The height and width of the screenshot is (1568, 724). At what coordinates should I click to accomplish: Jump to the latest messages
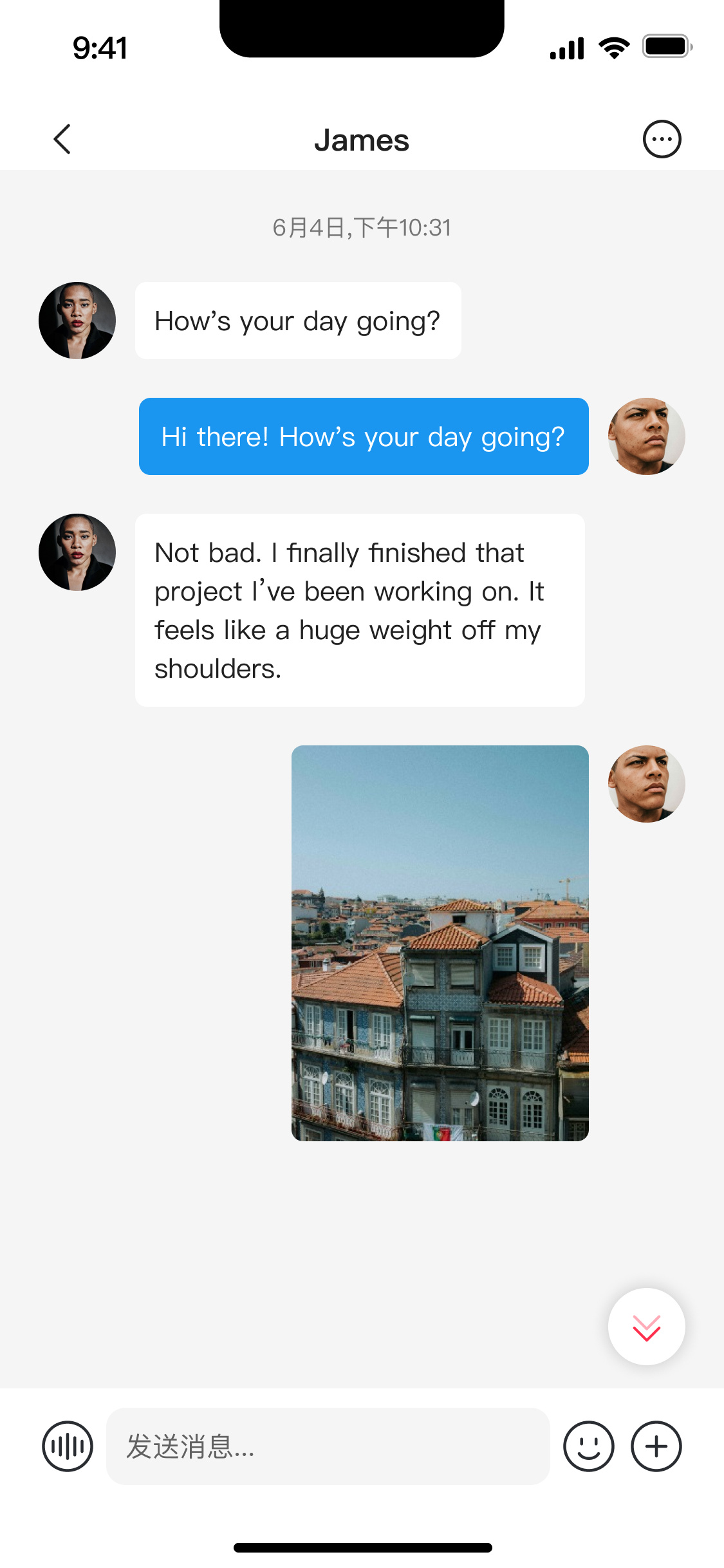pos(646,1327)
